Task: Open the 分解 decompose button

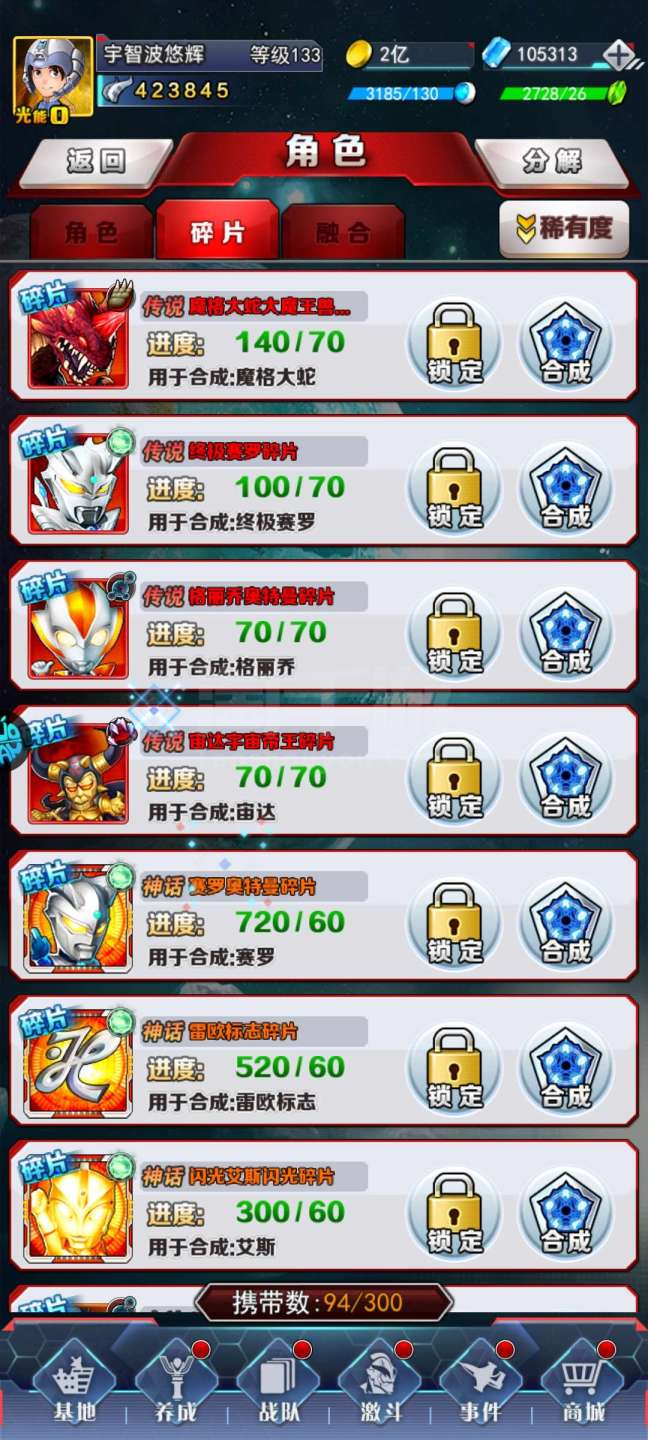Action: click(553, 161)
